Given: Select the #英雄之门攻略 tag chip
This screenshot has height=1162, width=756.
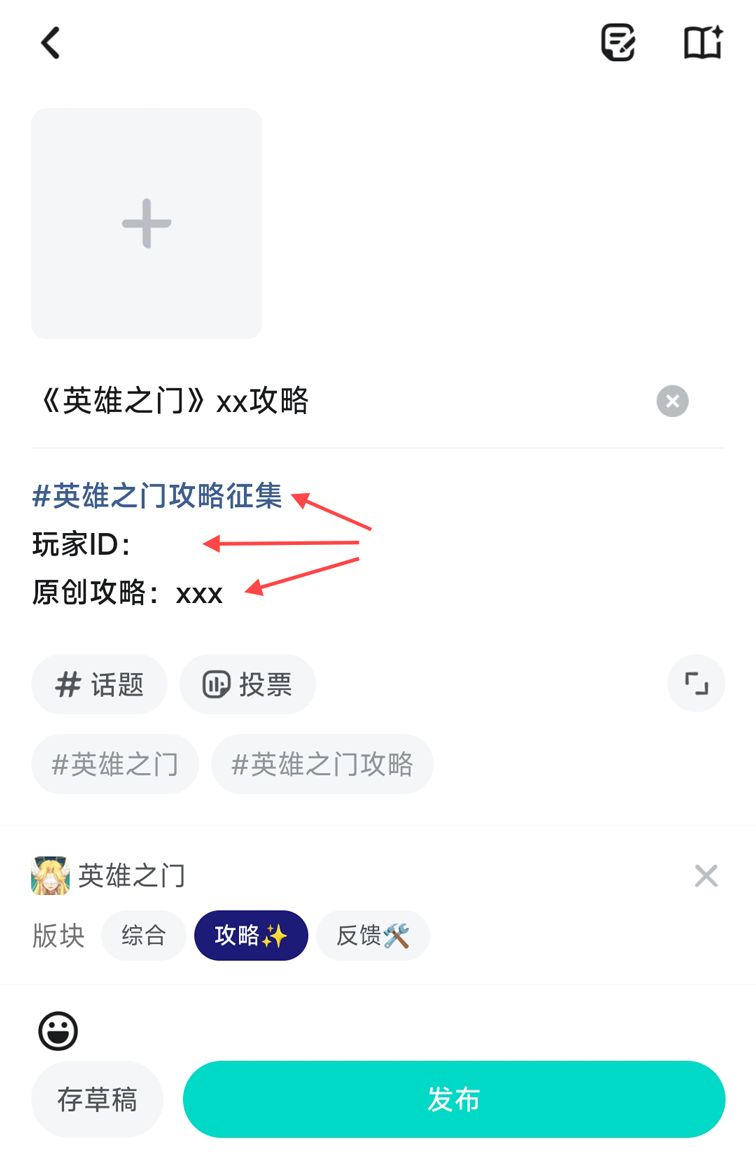Looking at the screenshot, I should click(322, 763).
